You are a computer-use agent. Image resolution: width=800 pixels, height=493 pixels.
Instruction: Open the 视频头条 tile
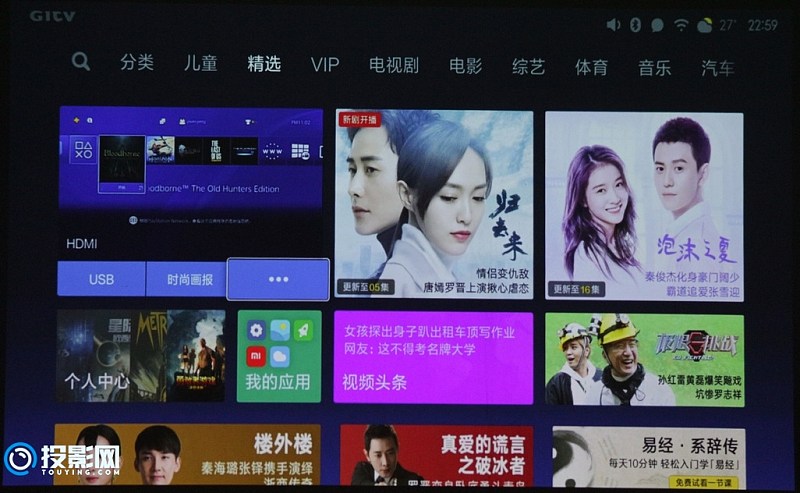433,357
